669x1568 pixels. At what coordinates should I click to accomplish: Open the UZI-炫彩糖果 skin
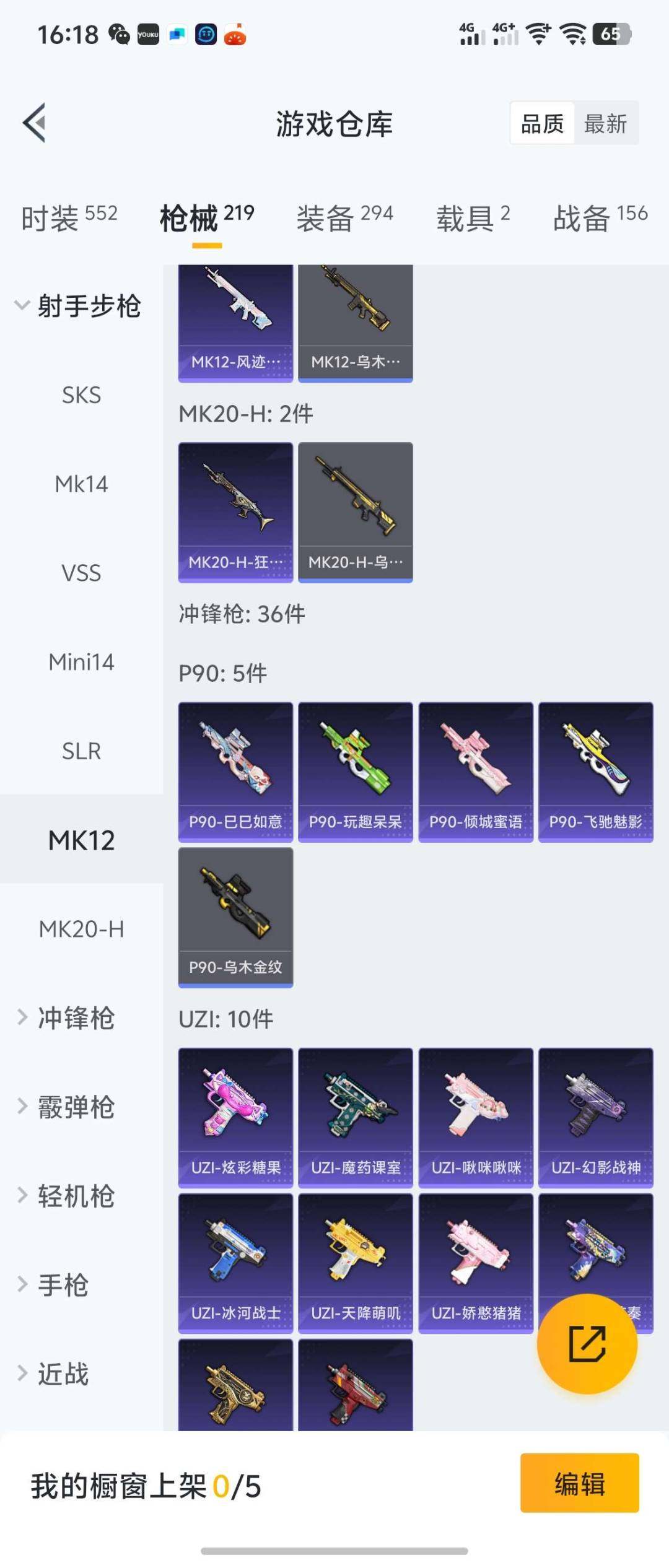pos(235,1117)
